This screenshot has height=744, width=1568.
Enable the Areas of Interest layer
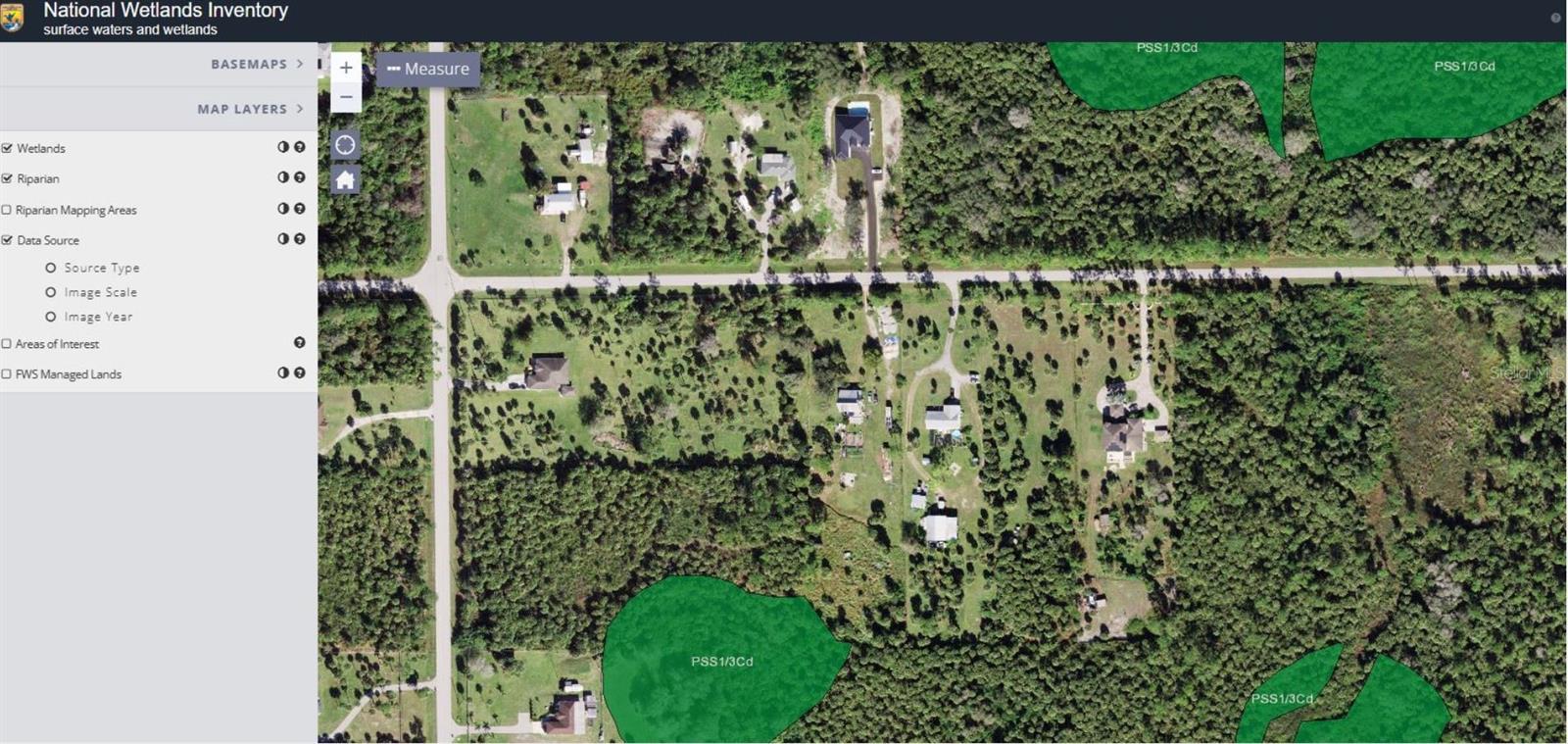click(7, 344)
